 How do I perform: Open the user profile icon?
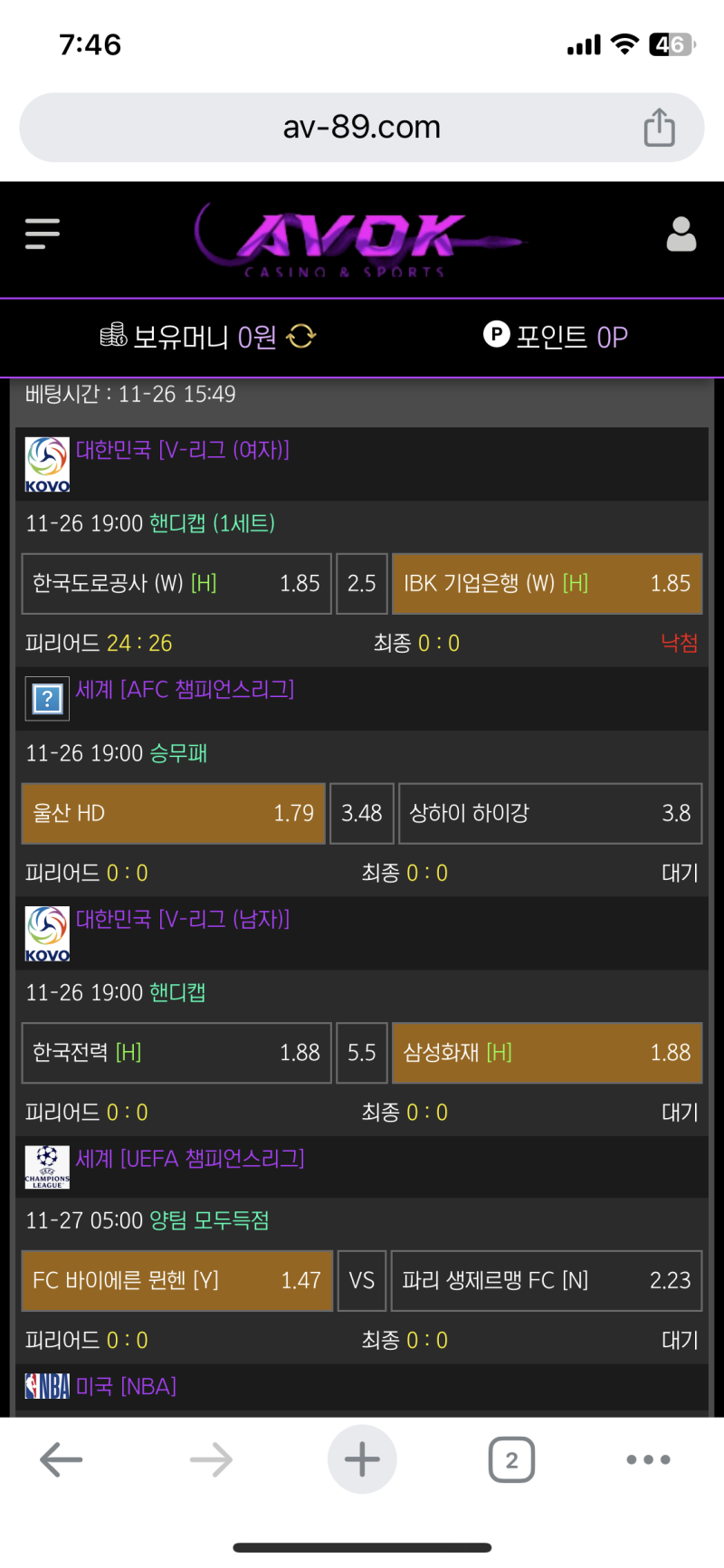tap(681, 234)
